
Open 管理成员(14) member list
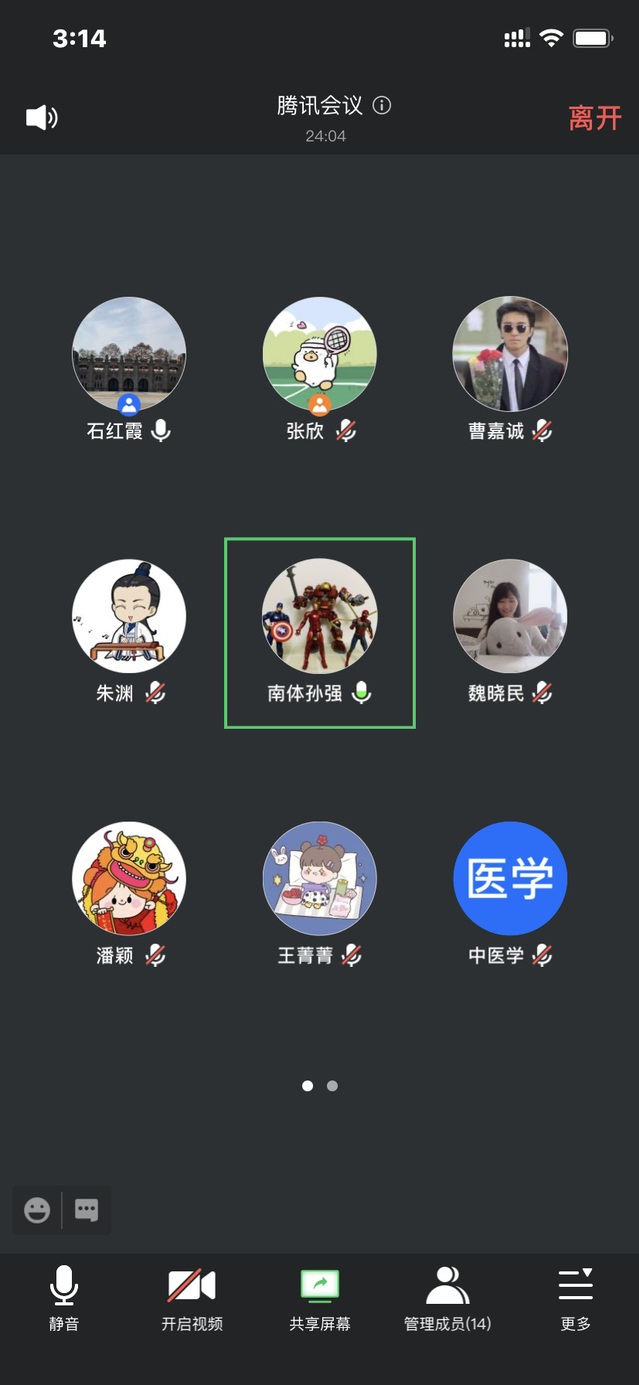pyautogui.click(x=447, y=1298)
